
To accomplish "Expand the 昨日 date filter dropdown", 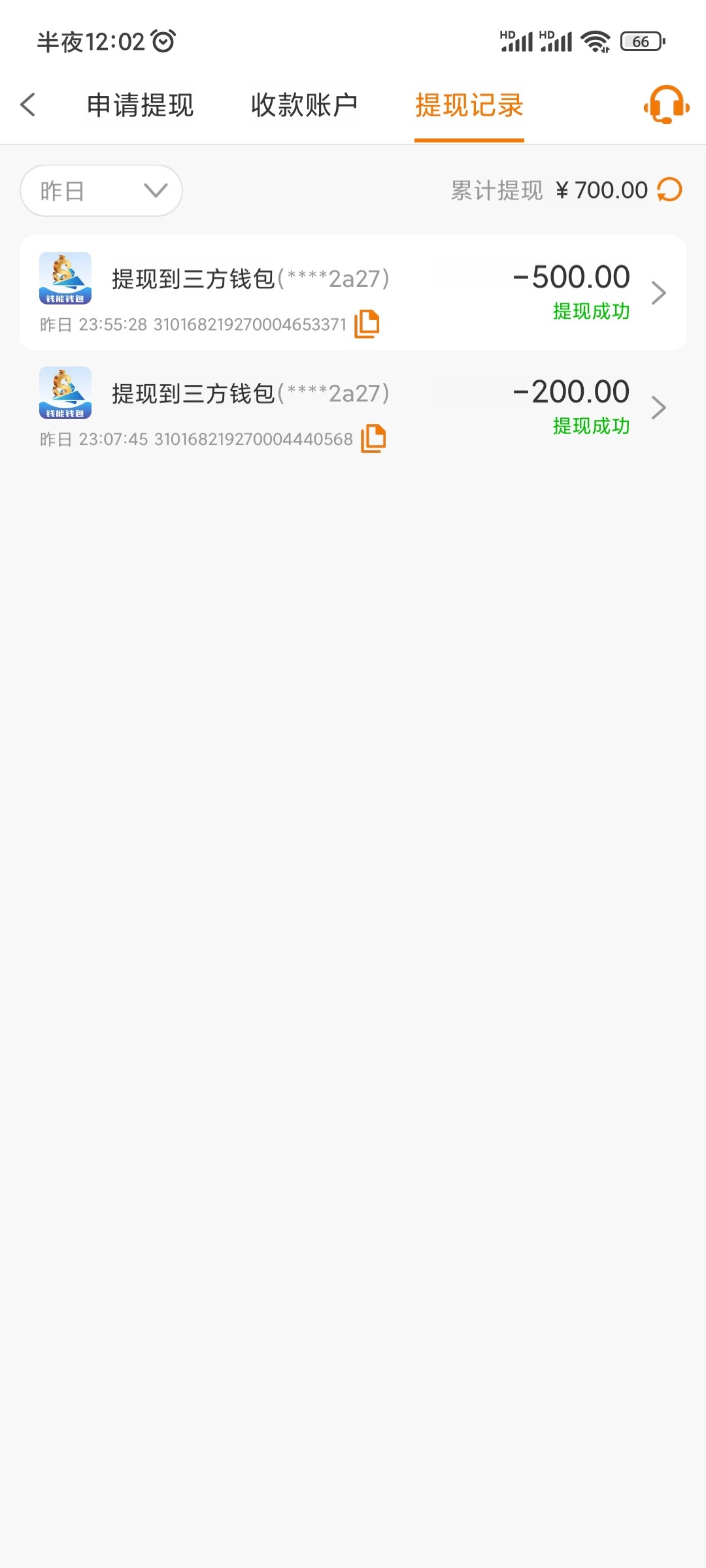I will (101, 191).
